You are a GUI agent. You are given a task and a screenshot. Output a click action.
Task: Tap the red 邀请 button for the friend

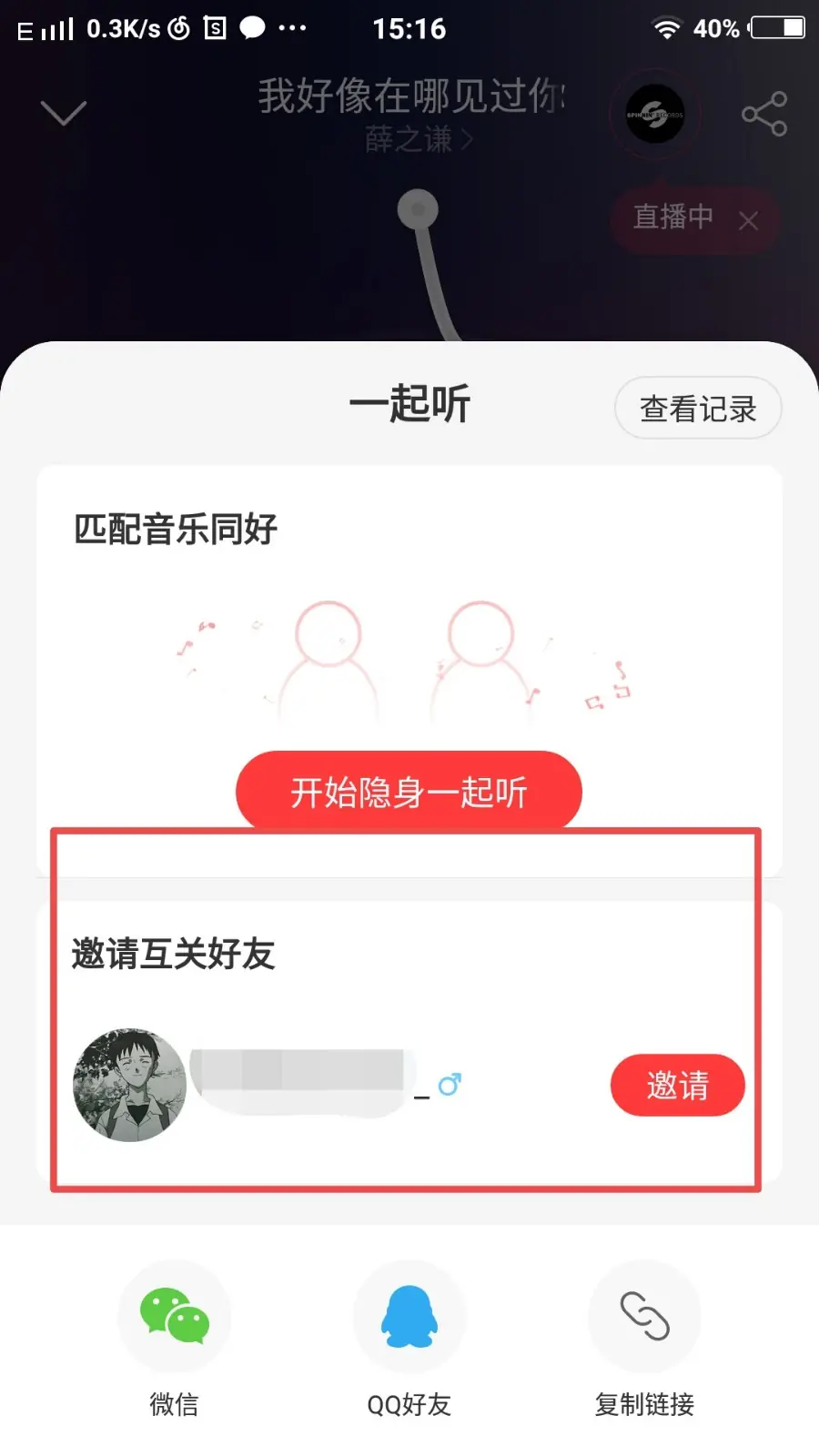click(678, 1085)
